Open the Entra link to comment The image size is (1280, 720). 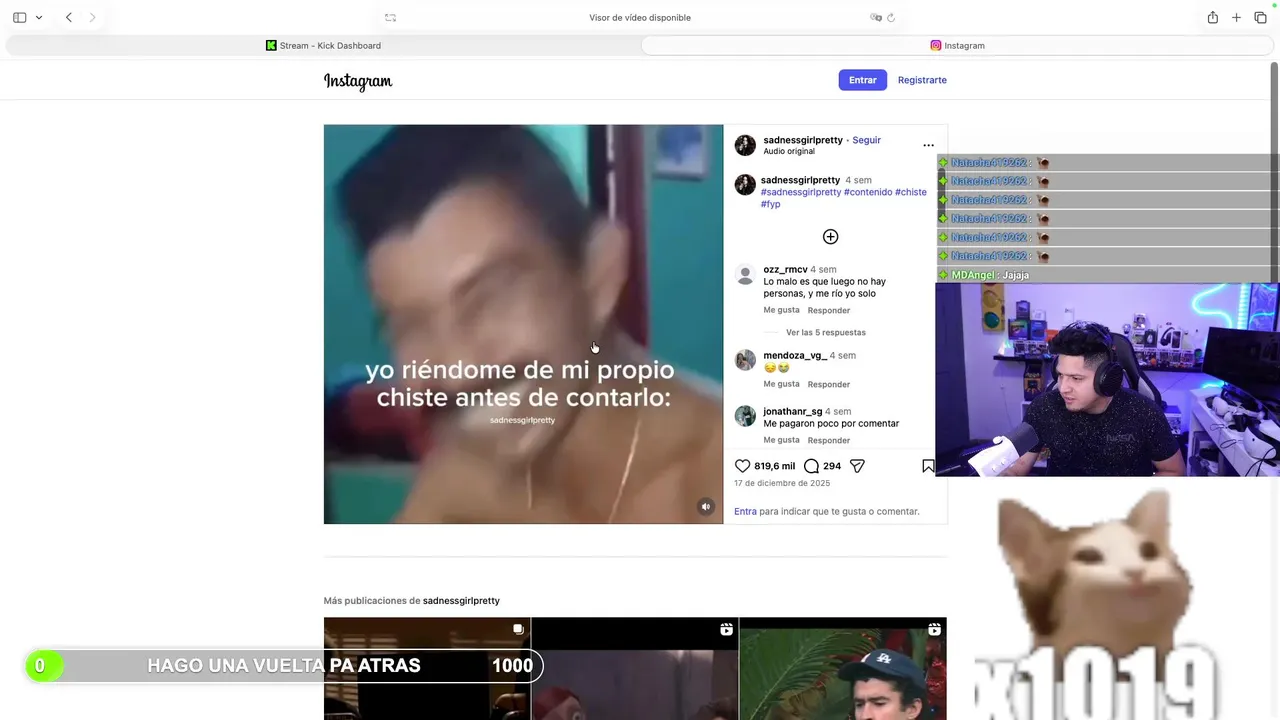coord(745,511)
